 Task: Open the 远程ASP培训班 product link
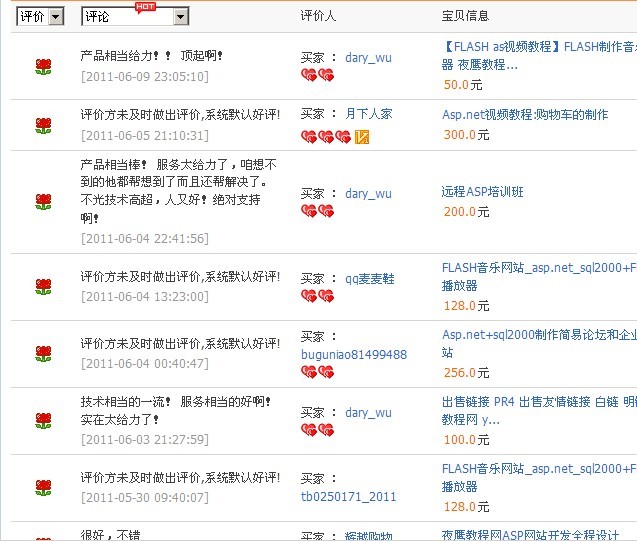pyautogui.click(x=483, y=191)
